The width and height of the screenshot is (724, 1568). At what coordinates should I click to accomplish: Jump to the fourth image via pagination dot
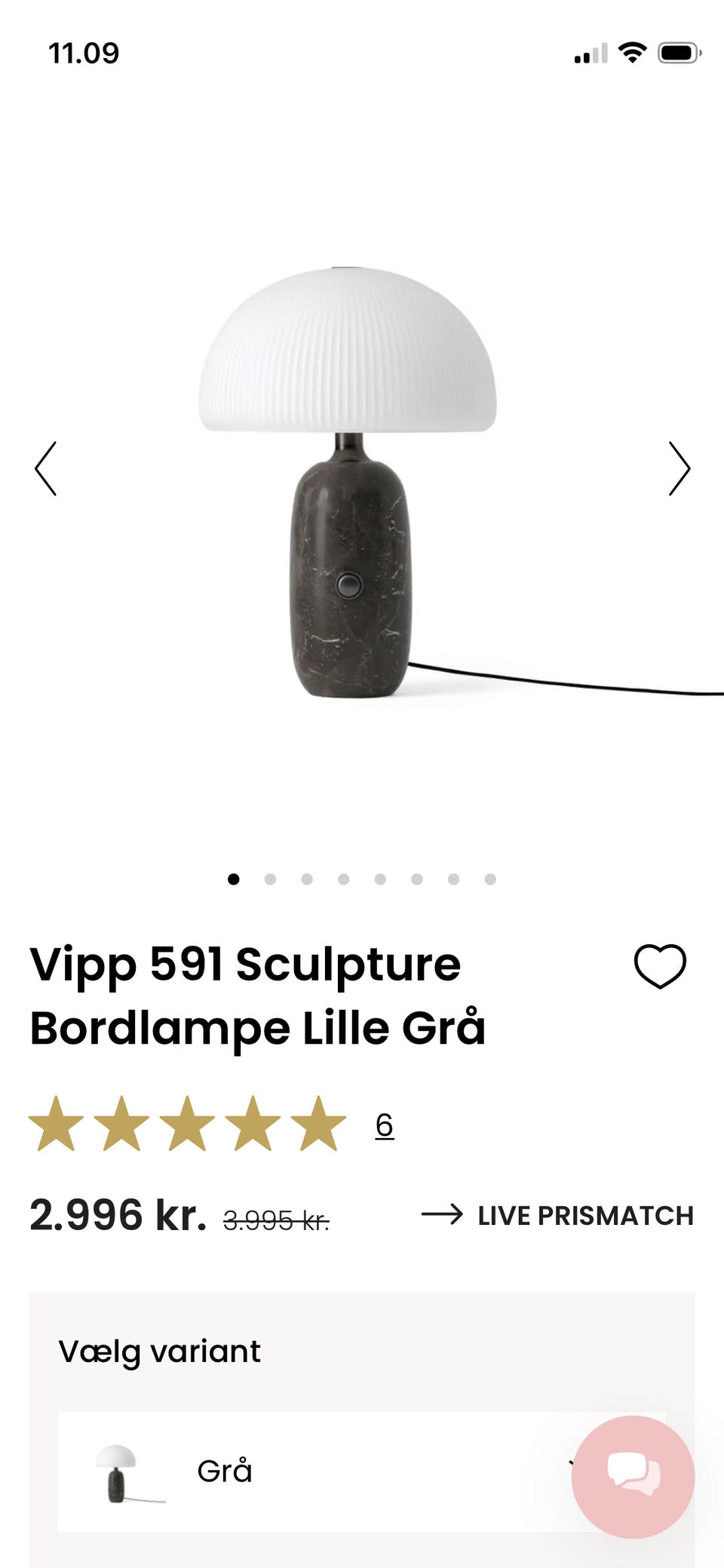343,879
